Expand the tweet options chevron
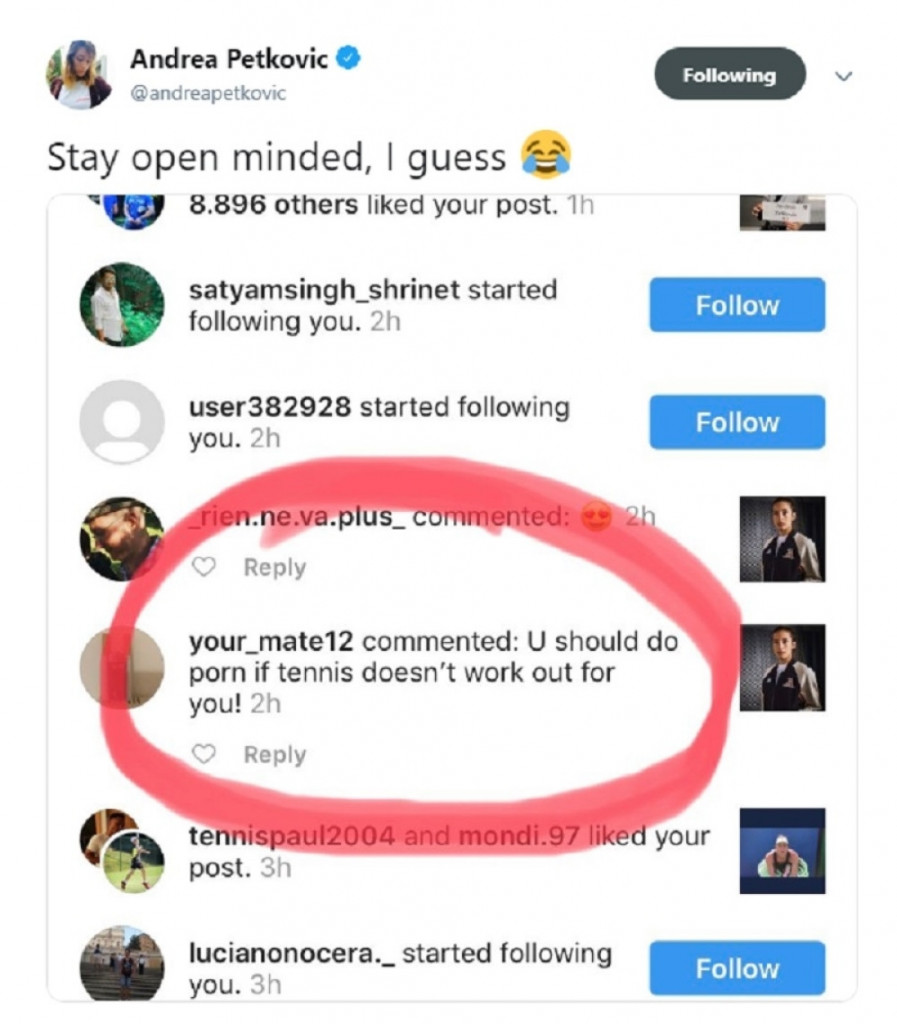 tap(843, 76)
